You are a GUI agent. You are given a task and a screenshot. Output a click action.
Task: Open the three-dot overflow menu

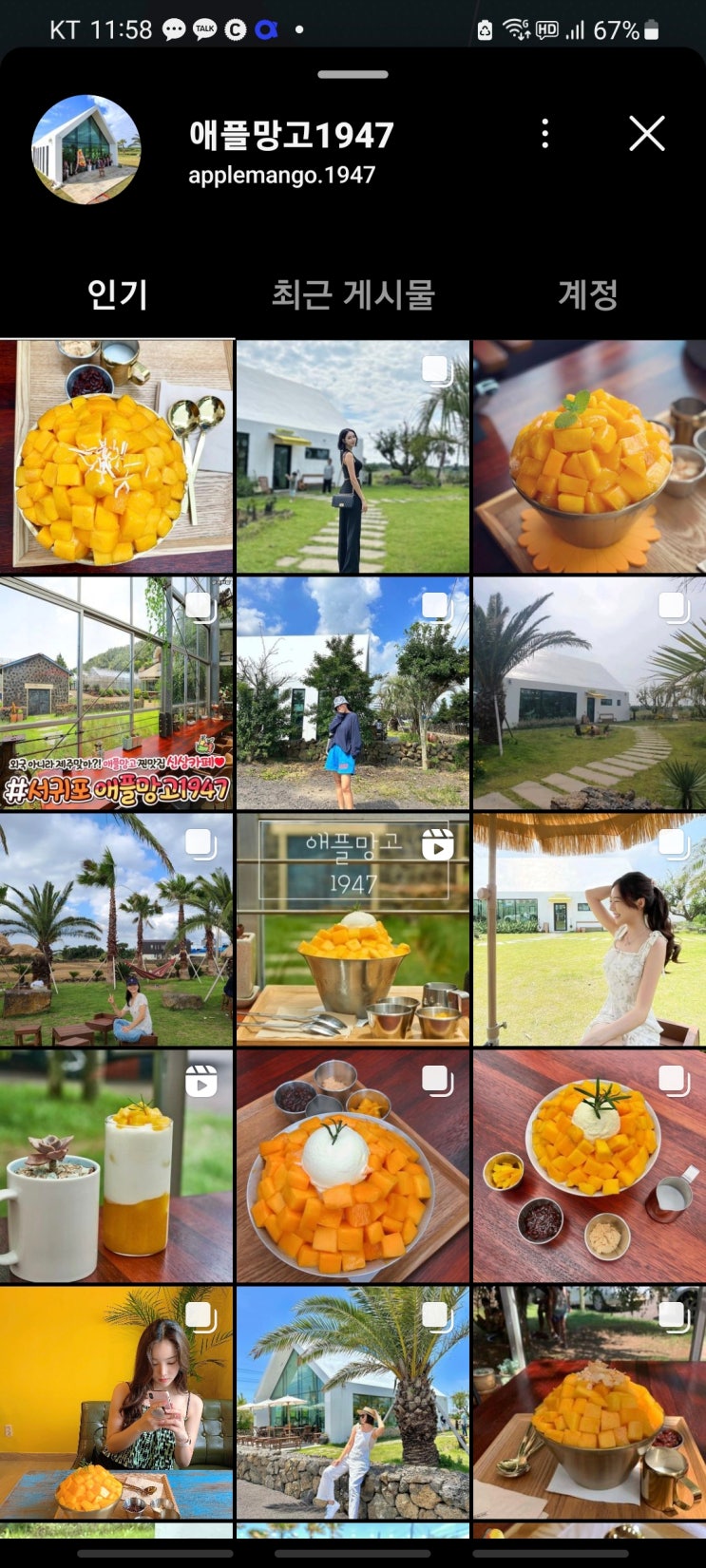(x=544, y=134)
